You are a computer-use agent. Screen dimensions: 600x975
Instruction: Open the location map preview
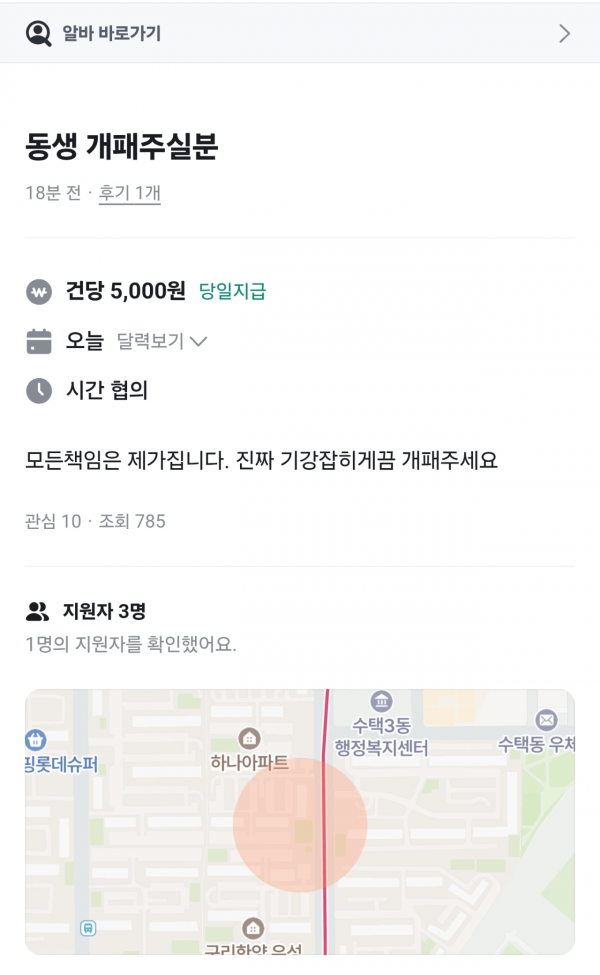[300, 821]
